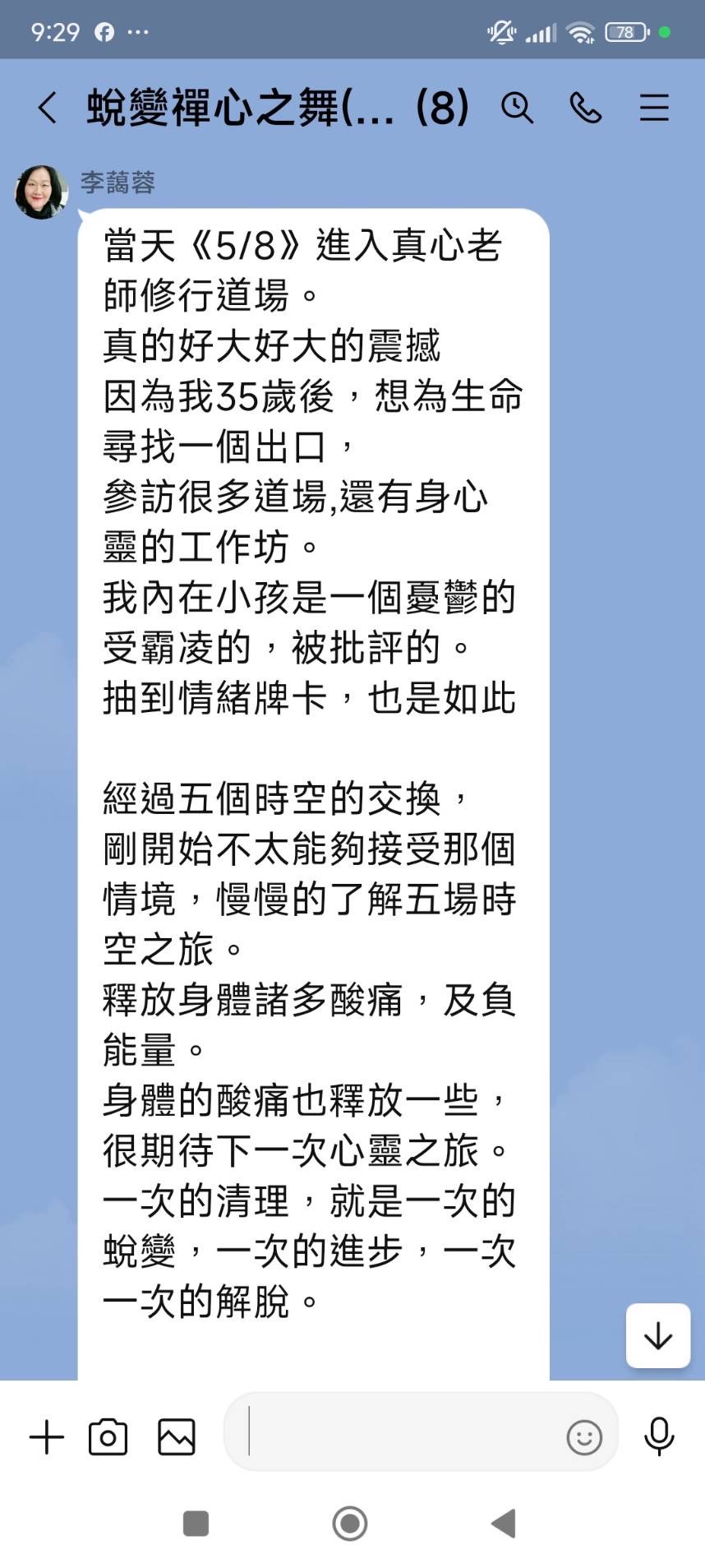This screenshot has height=1568, width=705.
Task: Go back from this group chat
Action: (x=48, y=108)
